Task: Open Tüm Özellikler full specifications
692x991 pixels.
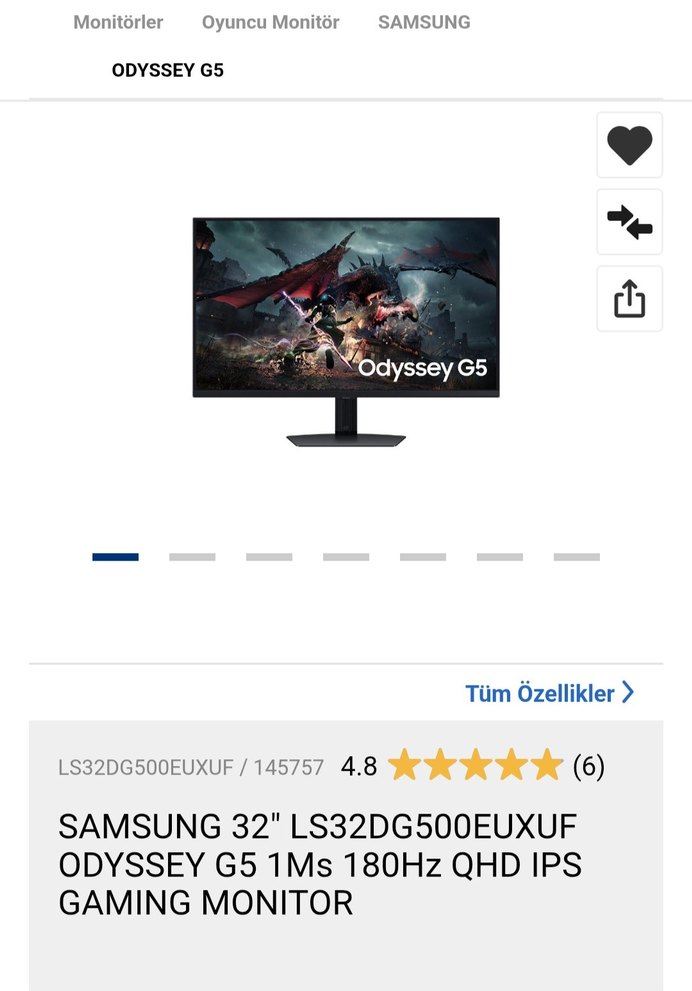Action: coord(549,693)
